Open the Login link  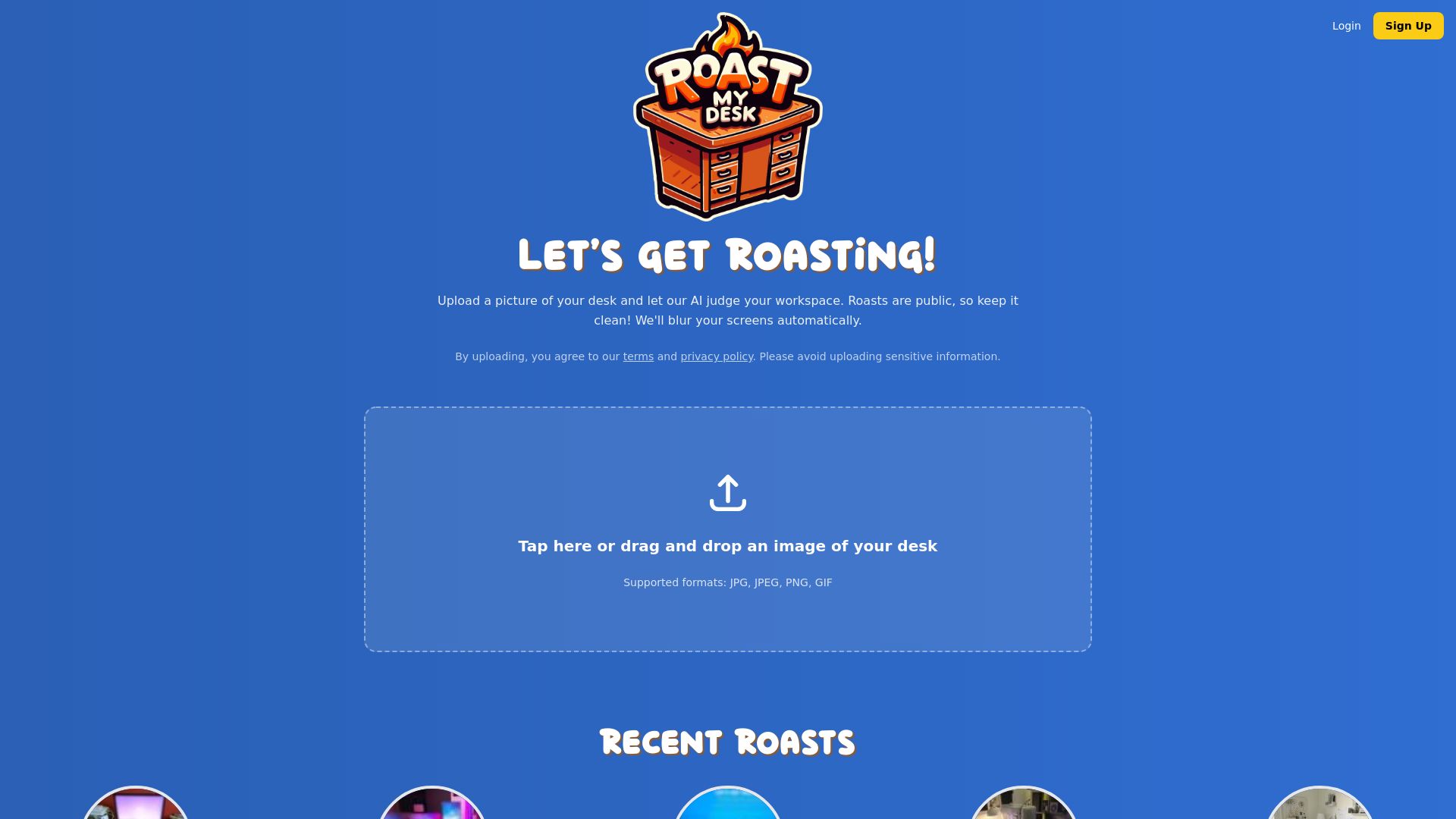coord(1346,26)
